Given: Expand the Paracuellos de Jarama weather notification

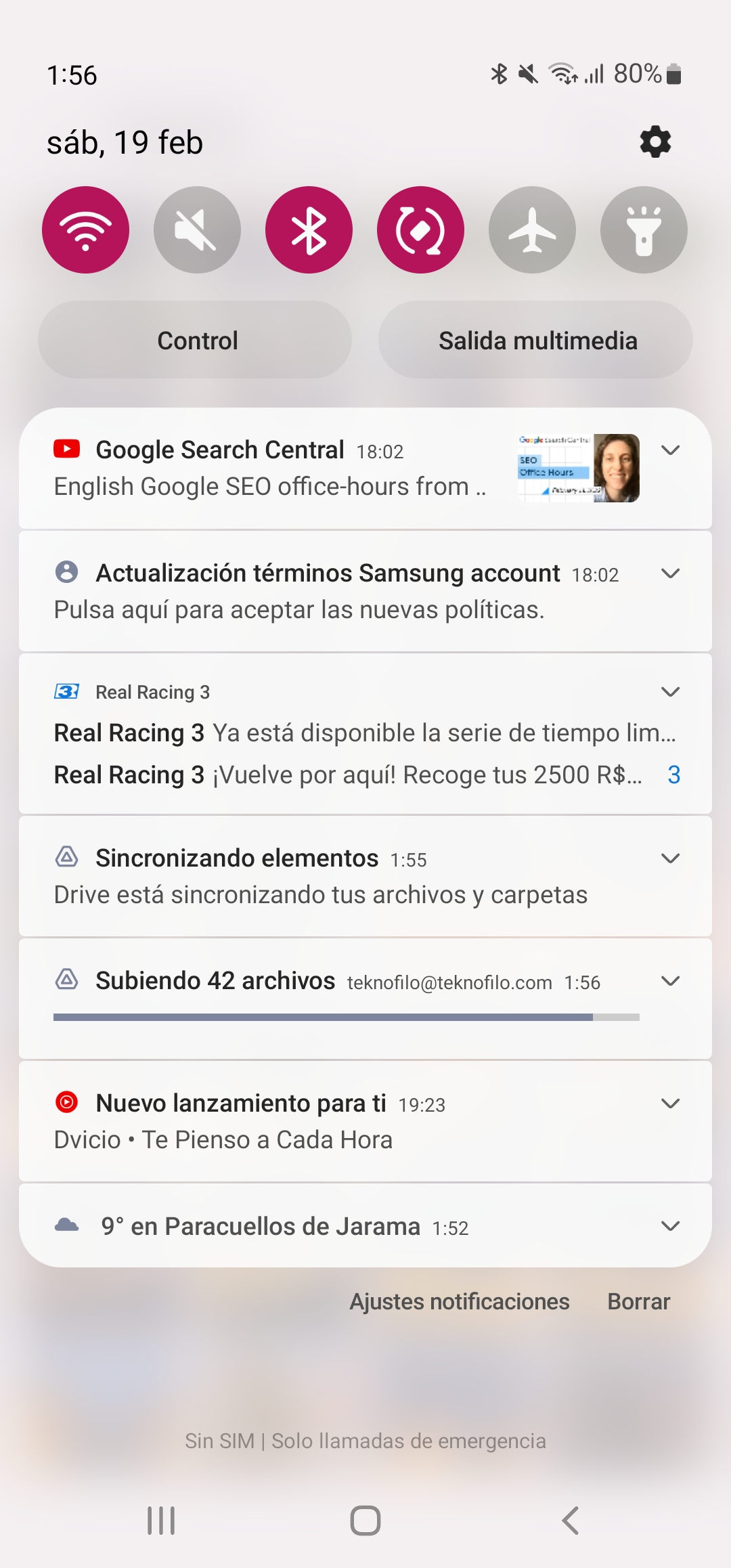Looking at the screenshot, I should coord(670,1226).
